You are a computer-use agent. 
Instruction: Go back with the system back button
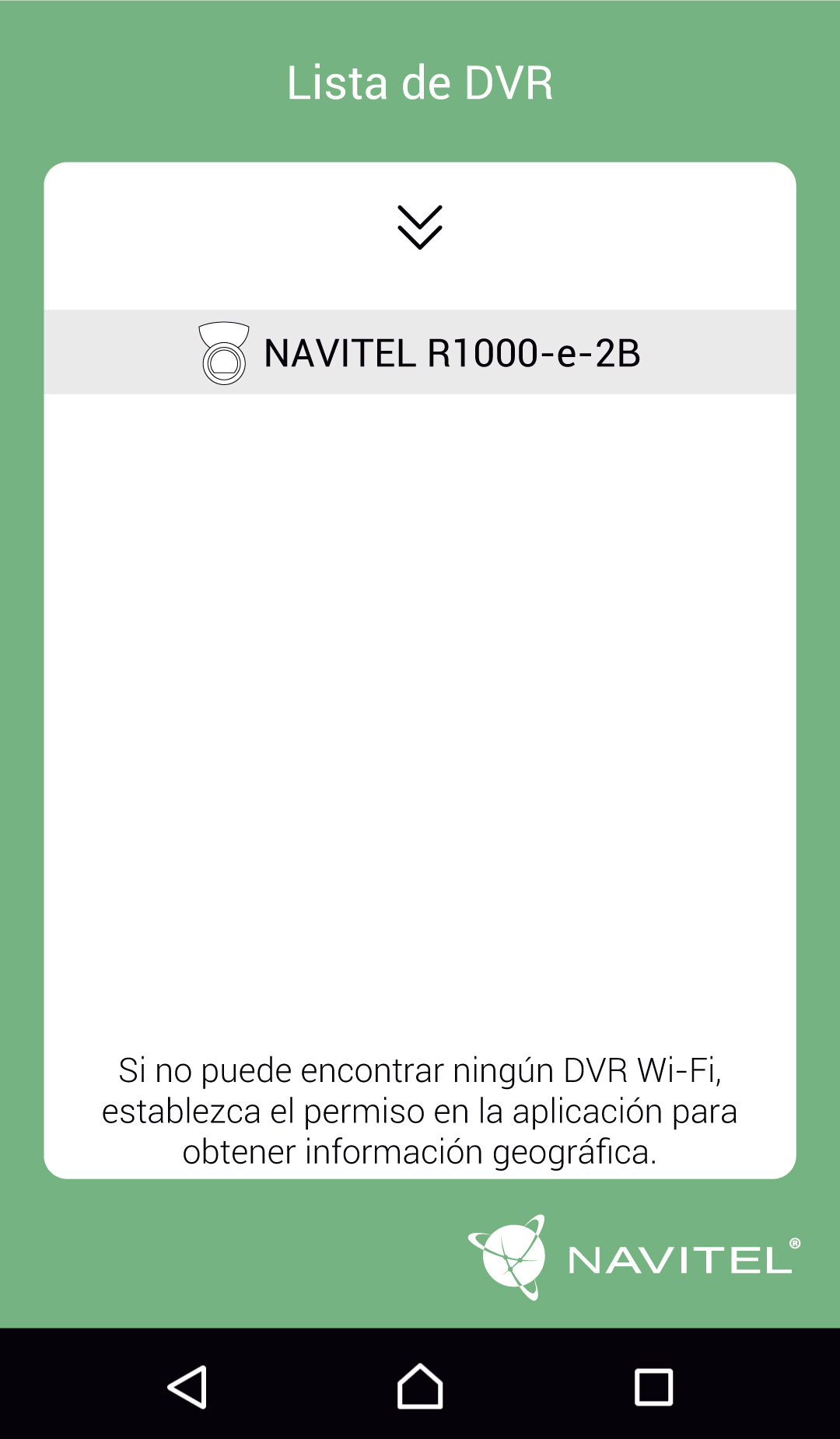pyautogui.click(x=187, y=1386)
